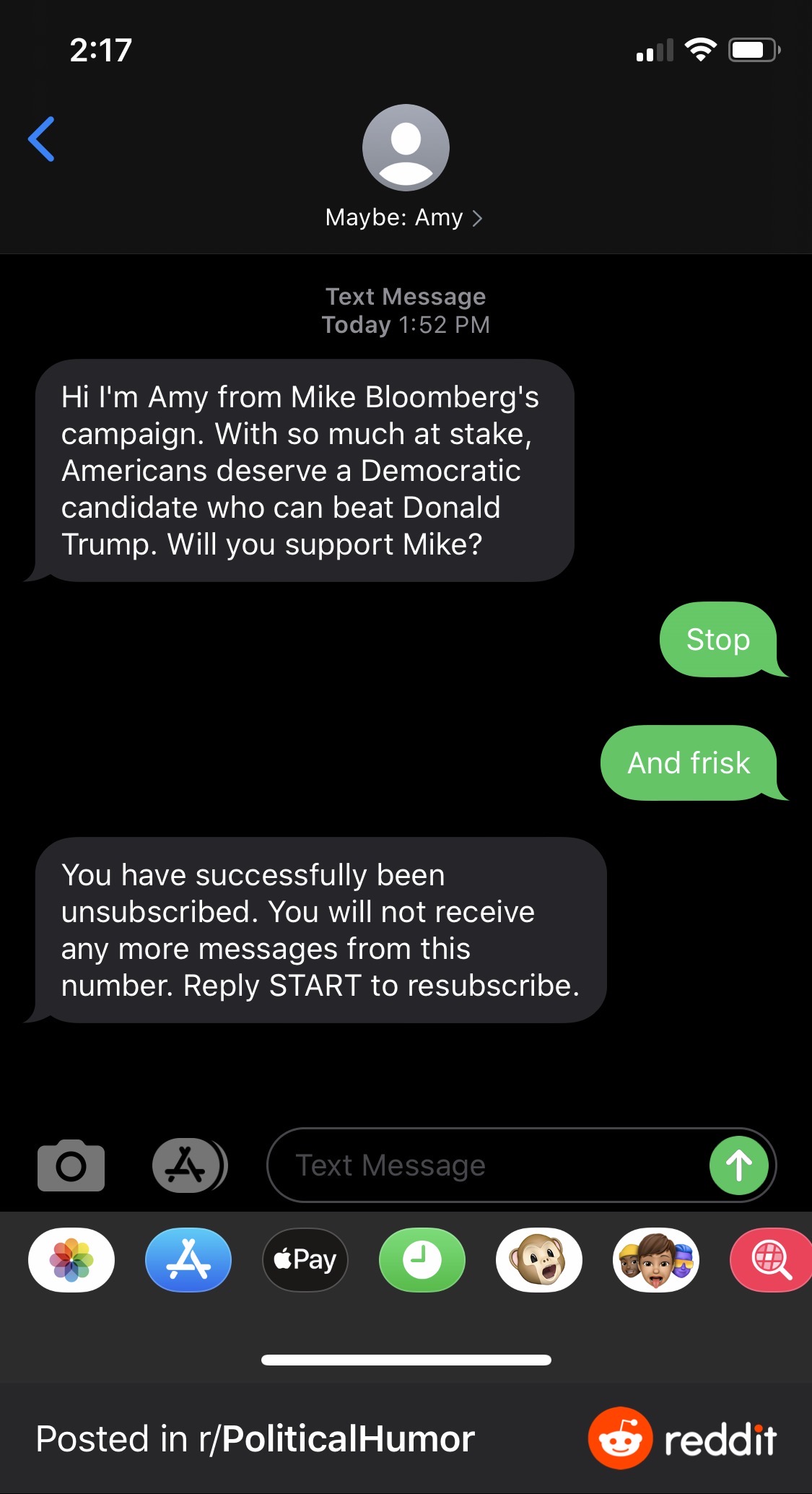
Task: Open Memoji stickers in the app strip
Action: pos(656,1260)
